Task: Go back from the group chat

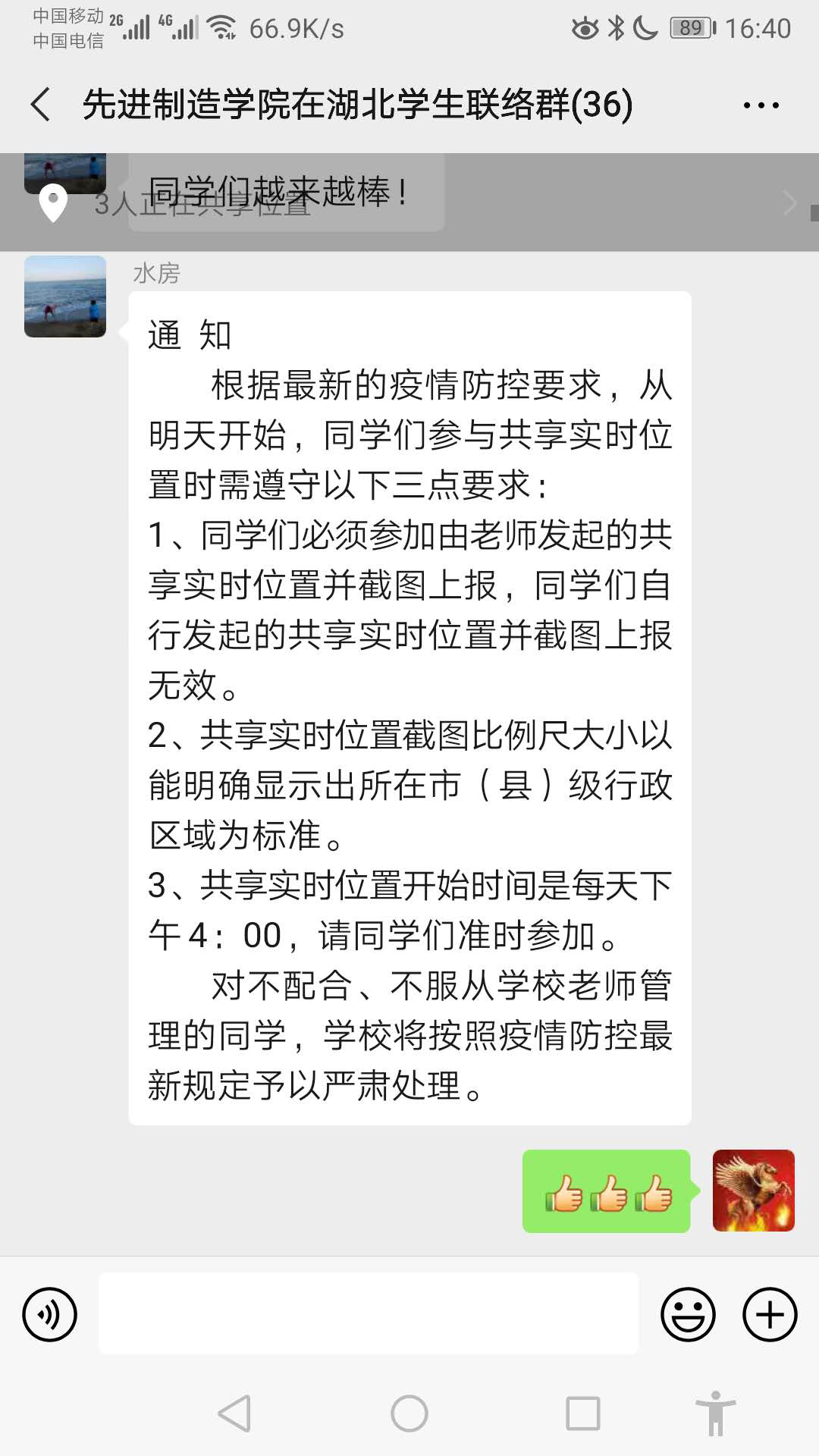Action: click(41, 105)
